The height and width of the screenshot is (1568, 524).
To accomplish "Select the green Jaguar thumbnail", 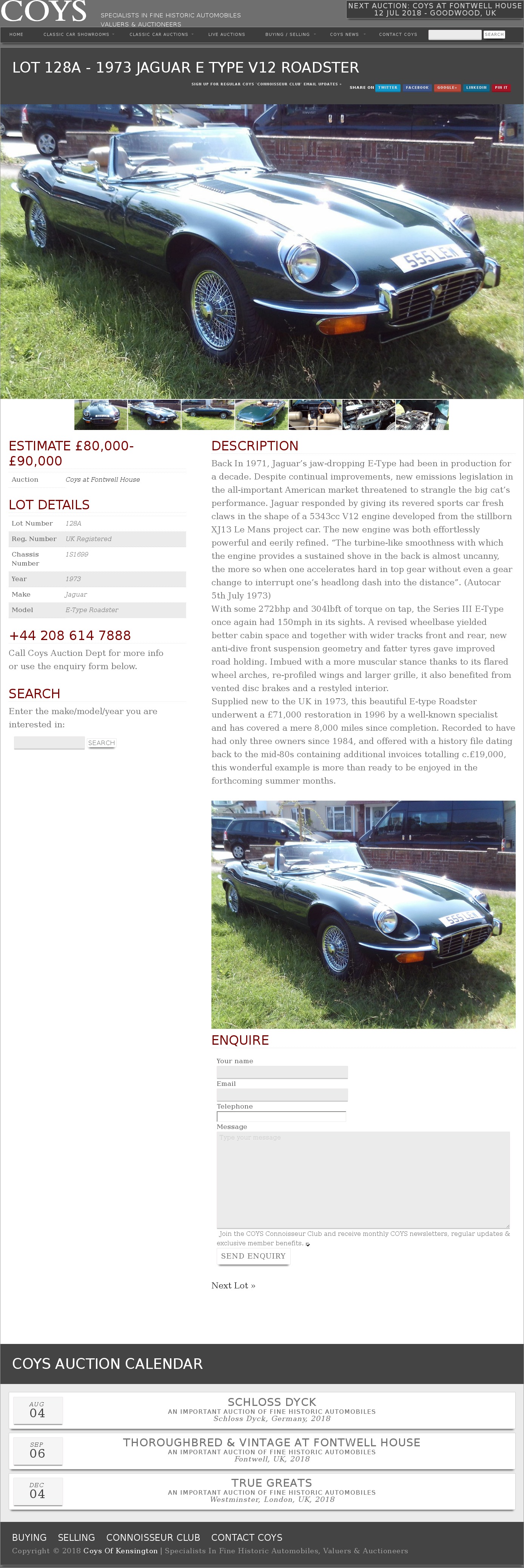I will [x=261, y=414].
